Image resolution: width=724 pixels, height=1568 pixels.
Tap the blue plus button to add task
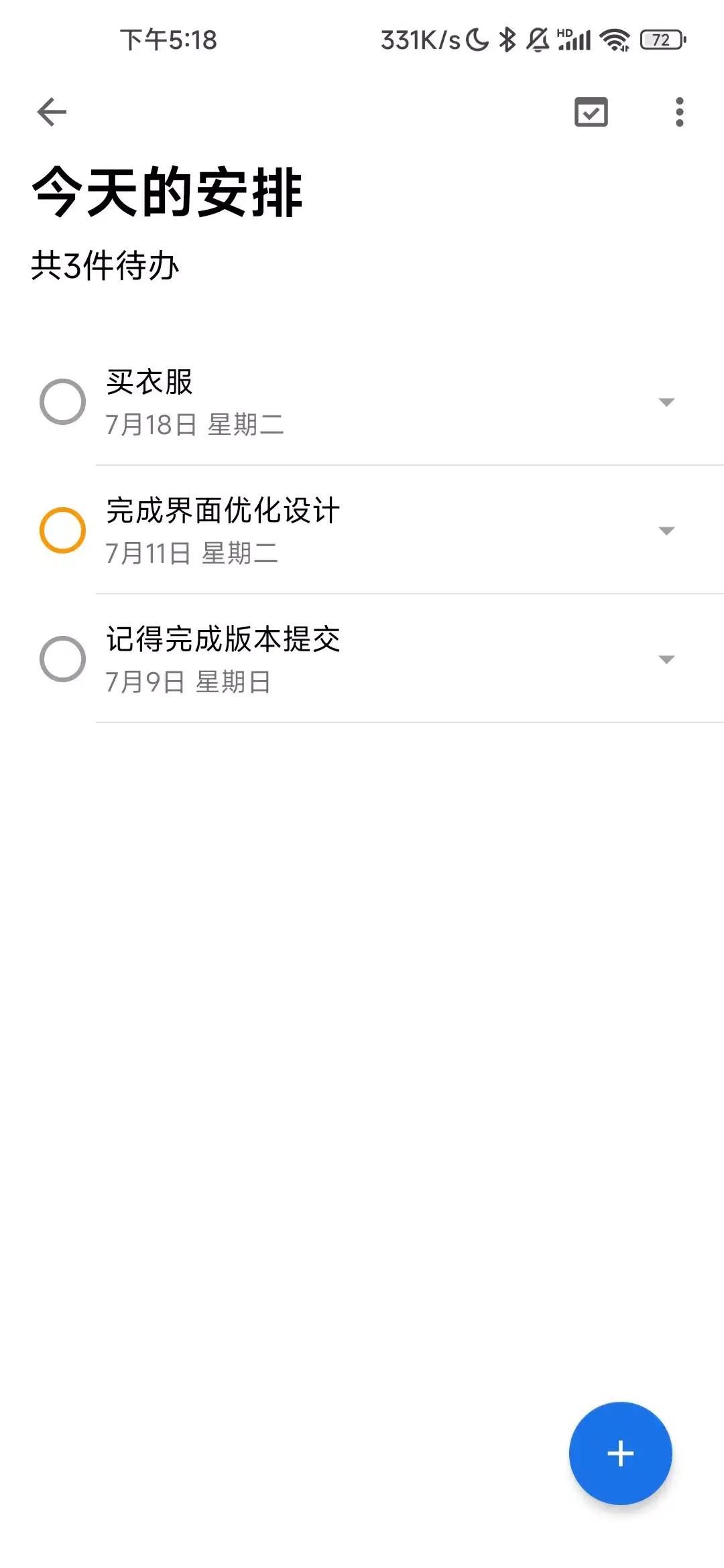[x=620, y=1453]
